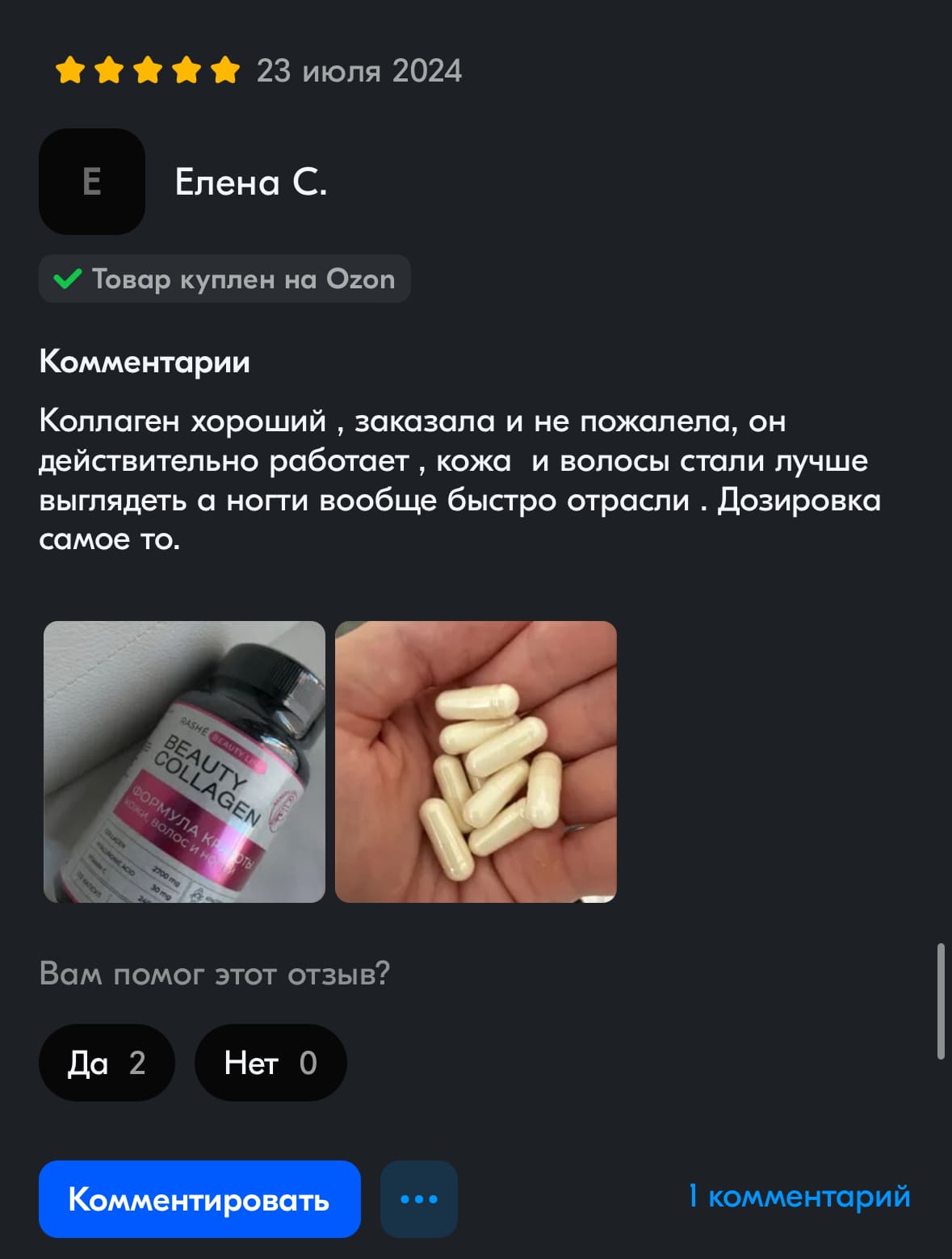Mark review as helpful with Да
The width and height of the screenshot is (952, 1259).
pyautogui.click(x=107, y=1063)
